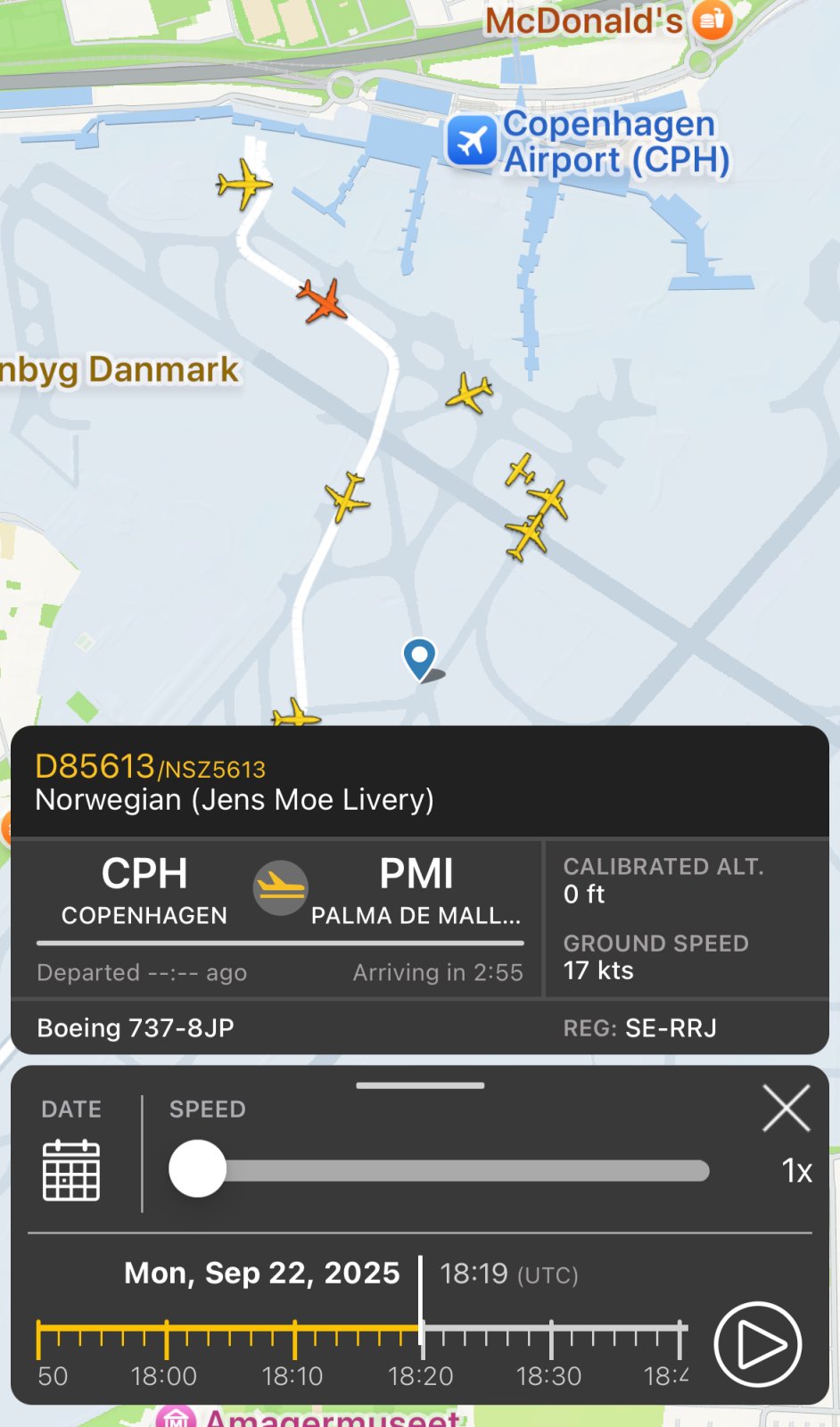840x1427 pixels.
Task: Open the date calendar picker
Action: click(71, 1169)
